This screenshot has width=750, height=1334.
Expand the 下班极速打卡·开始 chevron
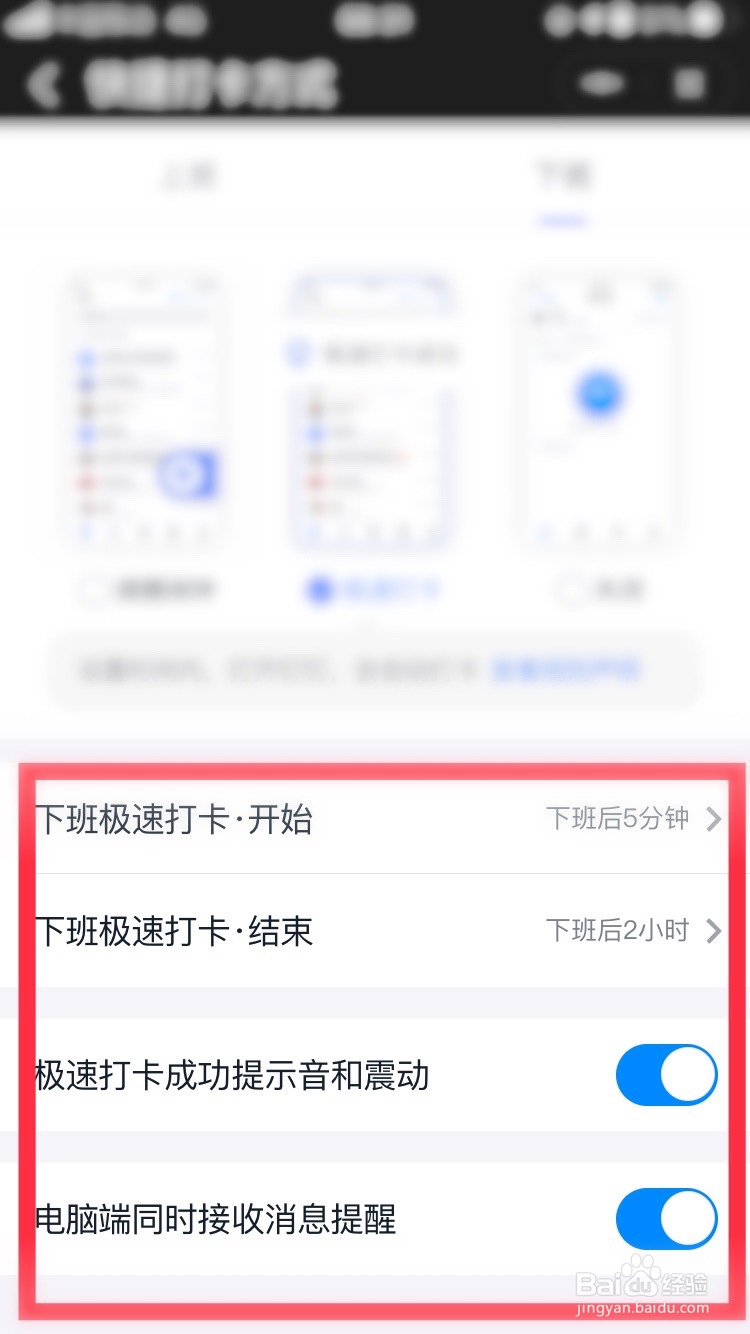click(x=712, y=819)
